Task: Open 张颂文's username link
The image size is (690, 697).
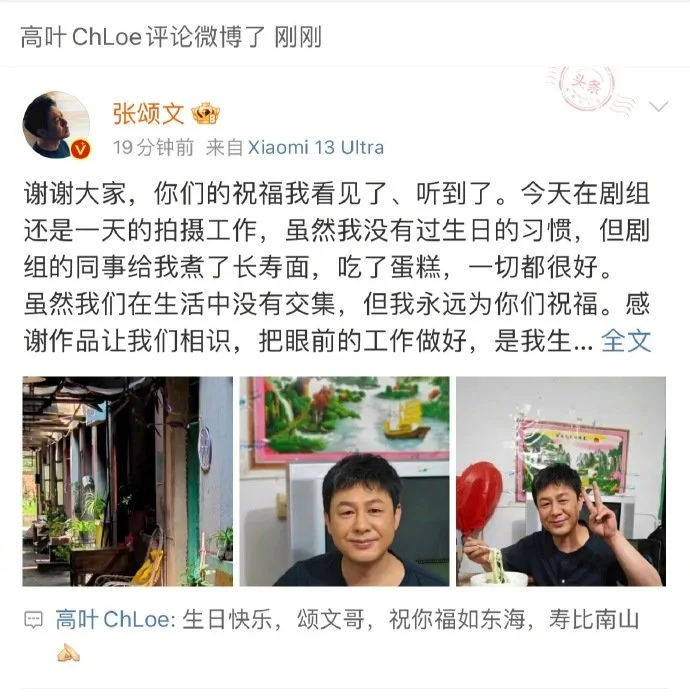Action: click(x=149, y=112)
